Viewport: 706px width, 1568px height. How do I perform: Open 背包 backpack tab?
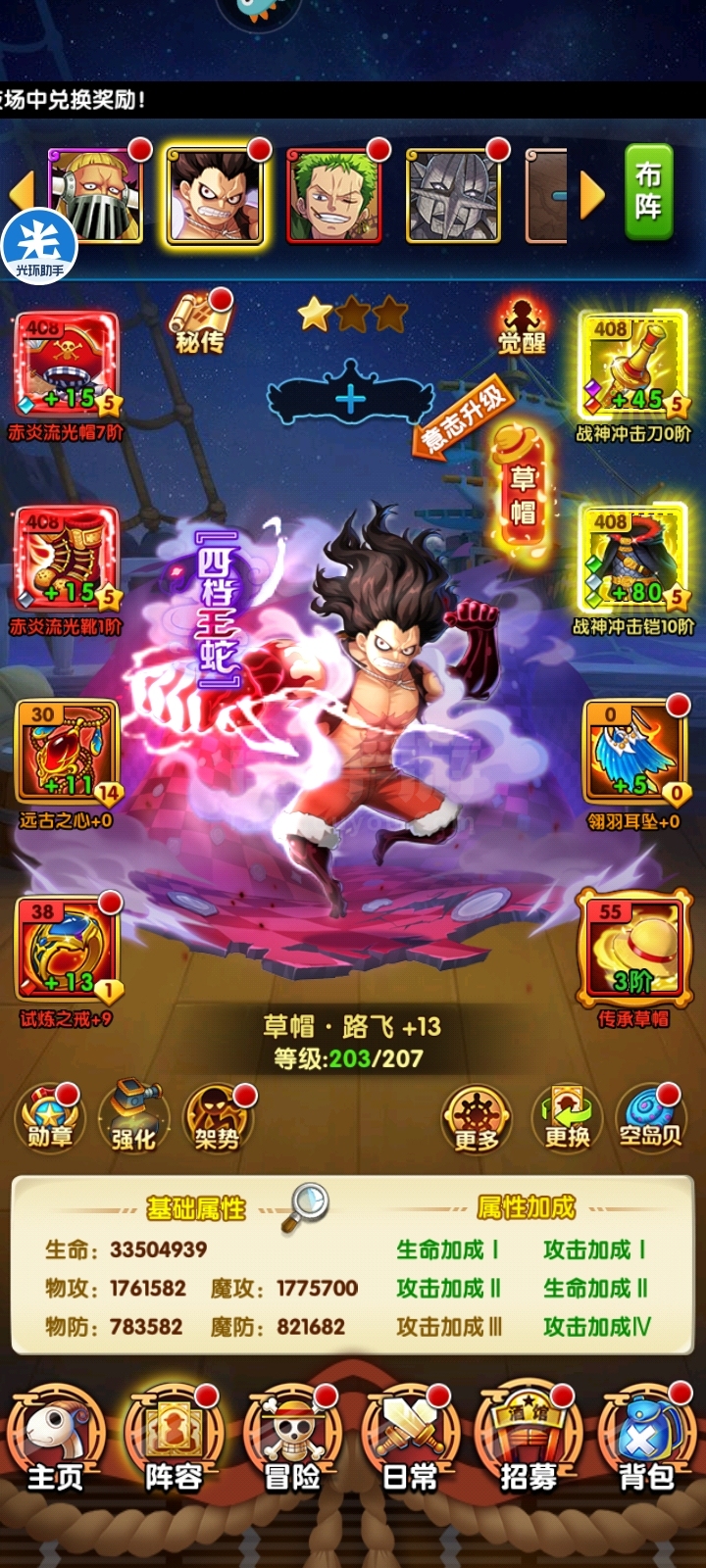click(647, 1441)
